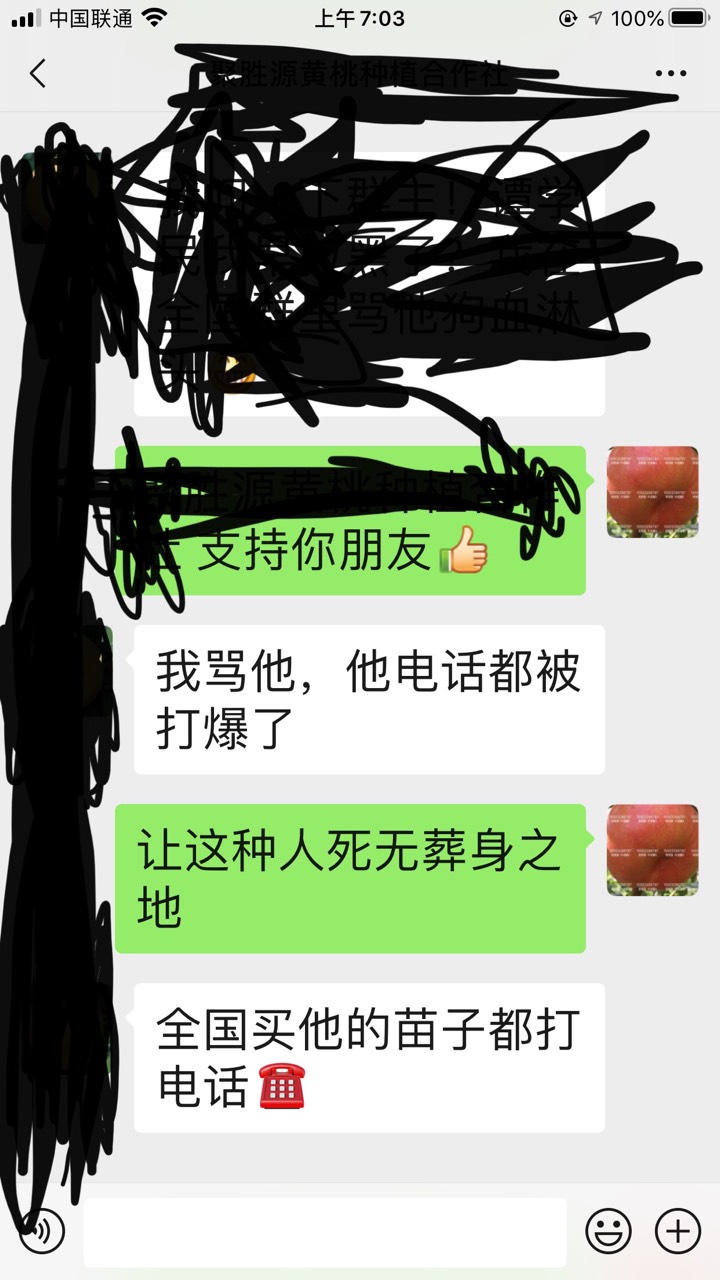720x1280 pixels.
Task: Open avatar beside 支持你朋友 message
Action: [x=653, y=492]
